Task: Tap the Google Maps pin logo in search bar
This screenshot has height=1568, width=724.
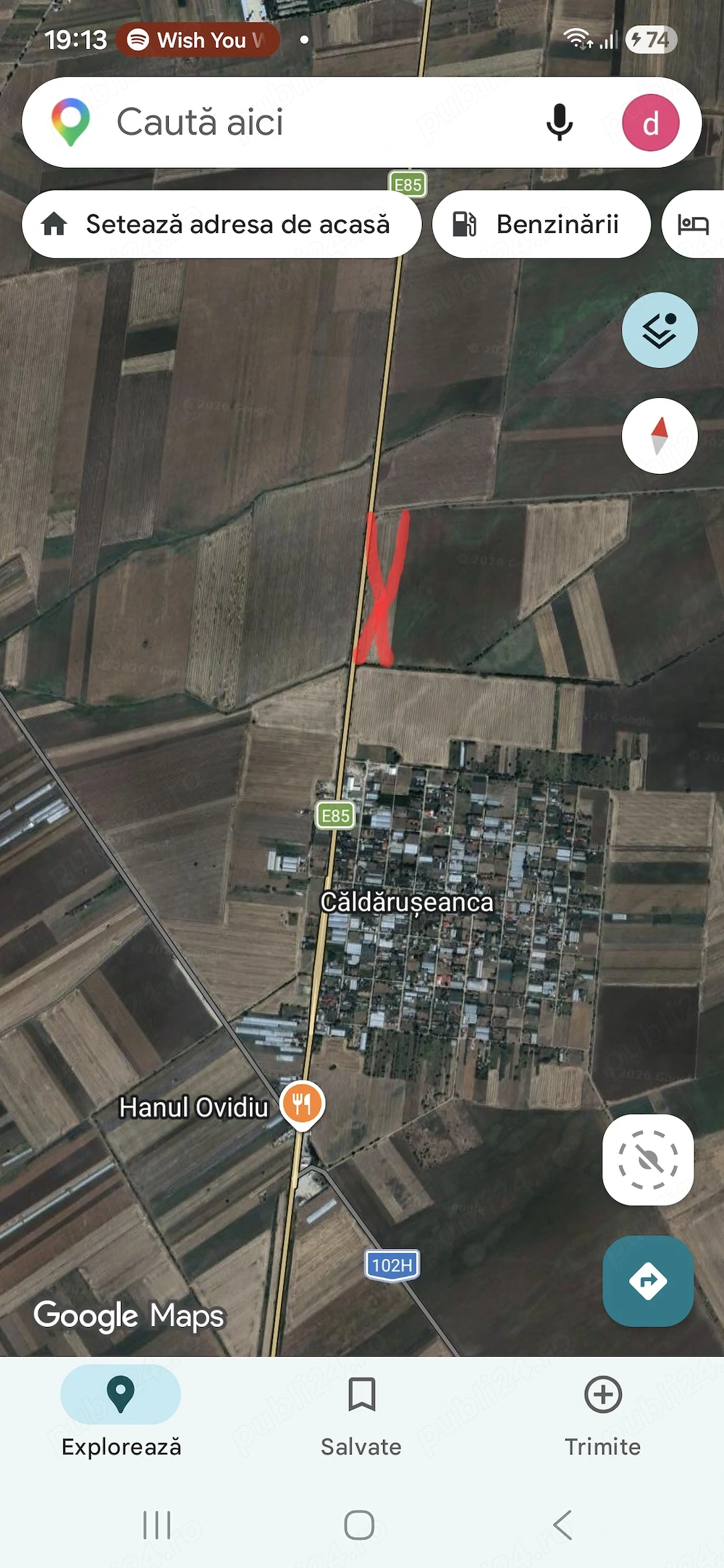Action: coord(69,122)
